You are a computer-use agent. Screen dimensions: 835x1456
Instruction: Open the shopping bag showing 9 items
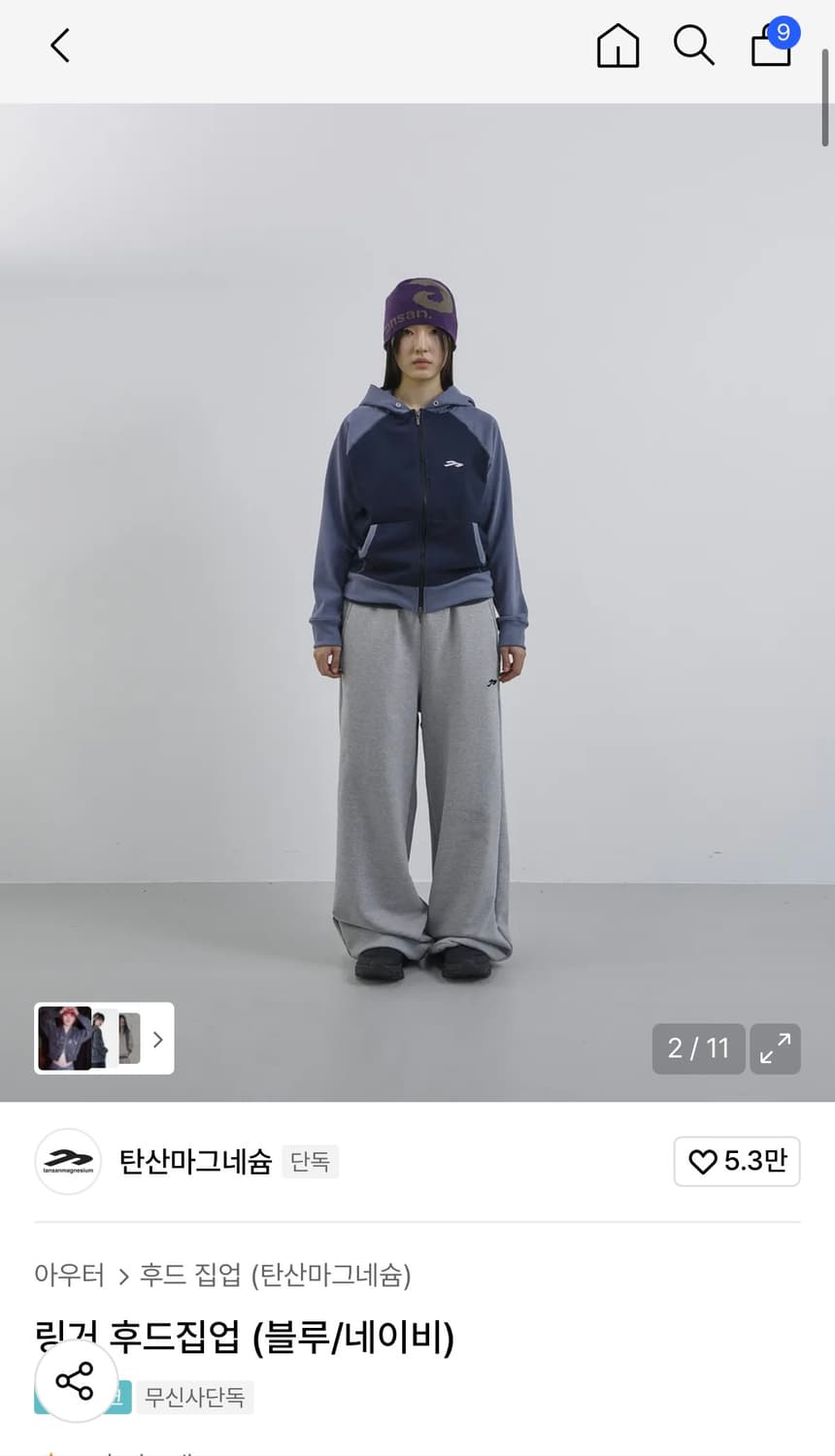(x=770, y=47)
